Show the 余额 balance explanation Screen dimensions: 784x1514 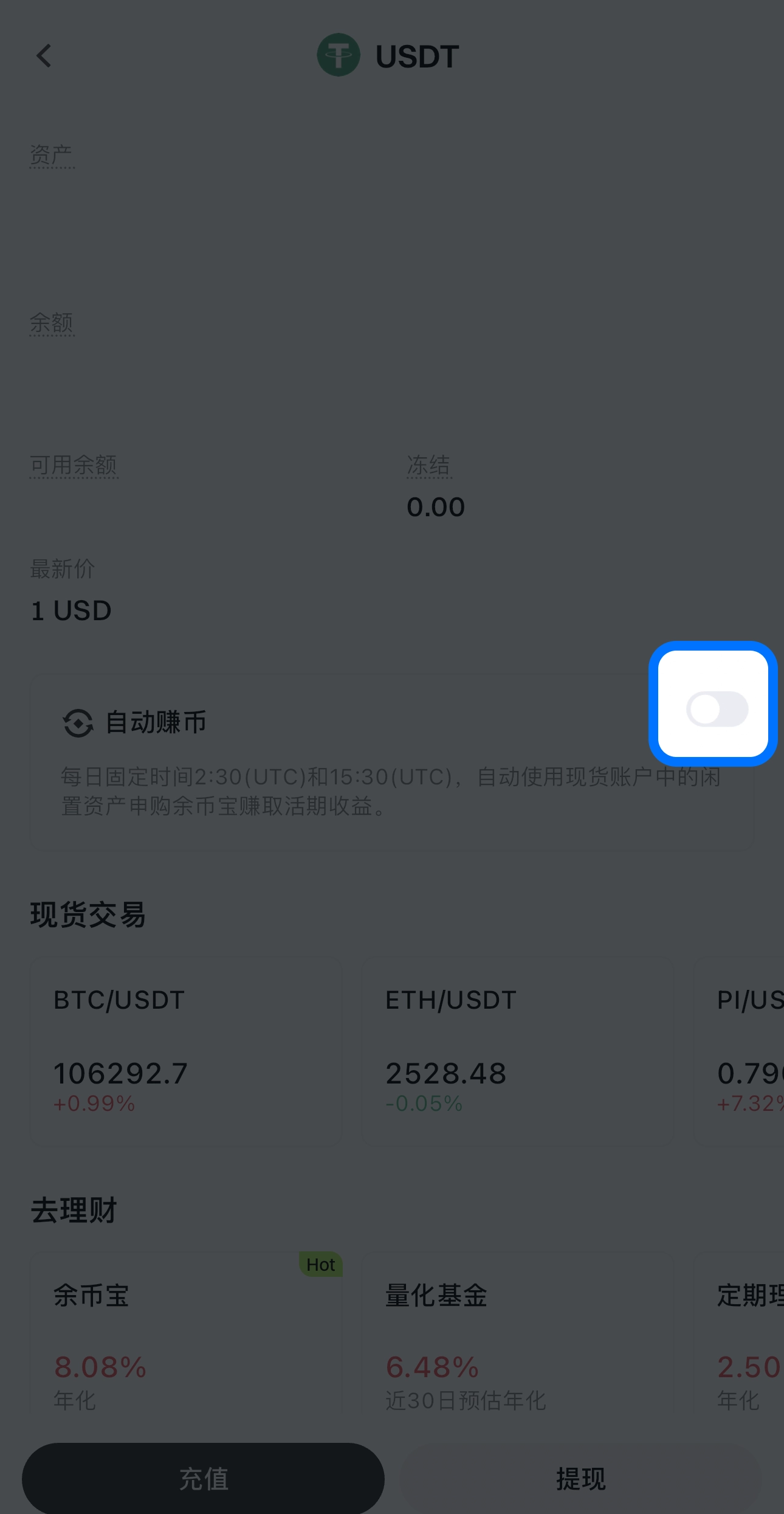tap(52, 323)
